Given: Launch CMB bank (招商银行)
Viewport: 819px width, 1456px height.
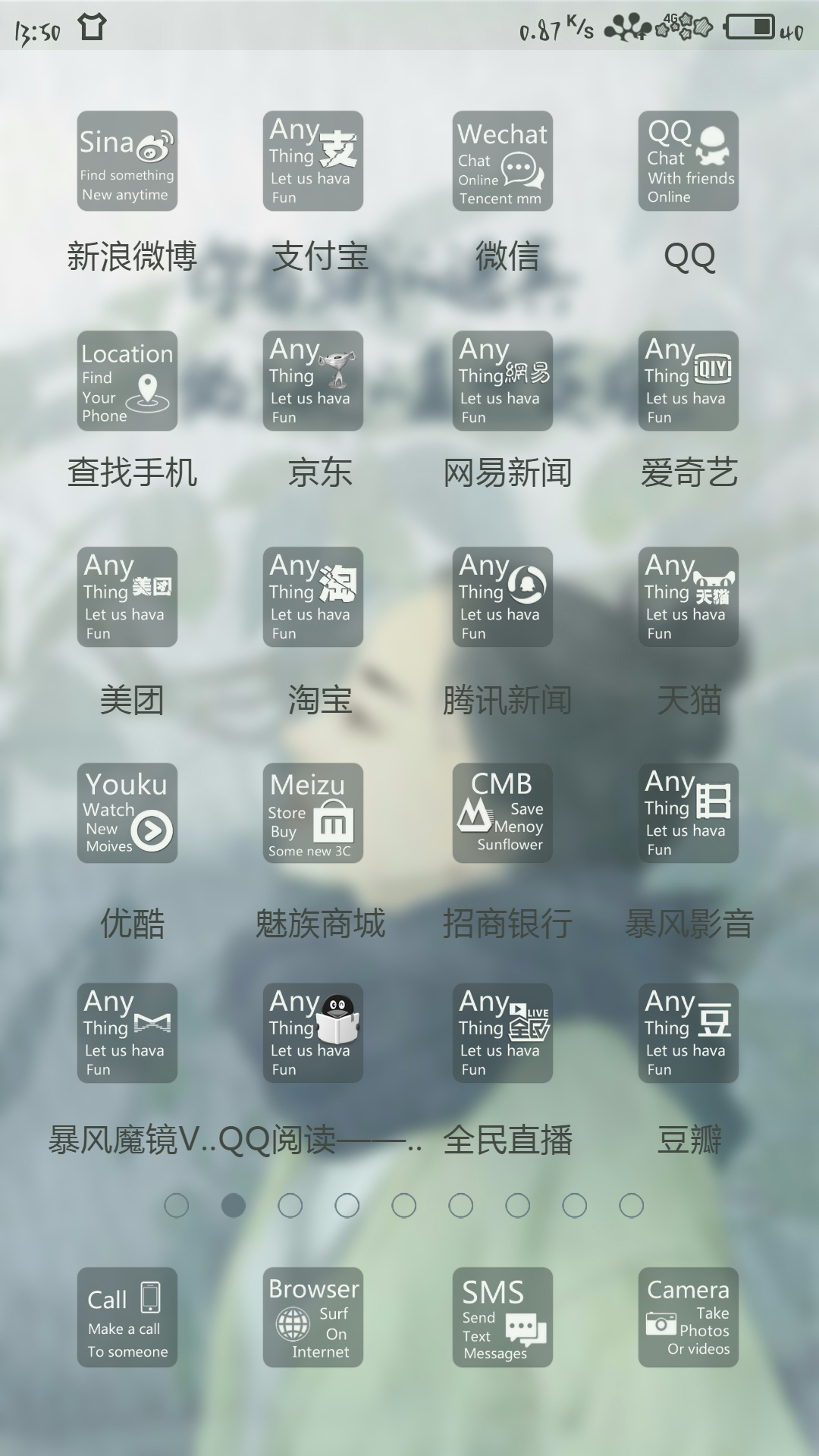Looking at the screenshot, I should click(503, 813).
